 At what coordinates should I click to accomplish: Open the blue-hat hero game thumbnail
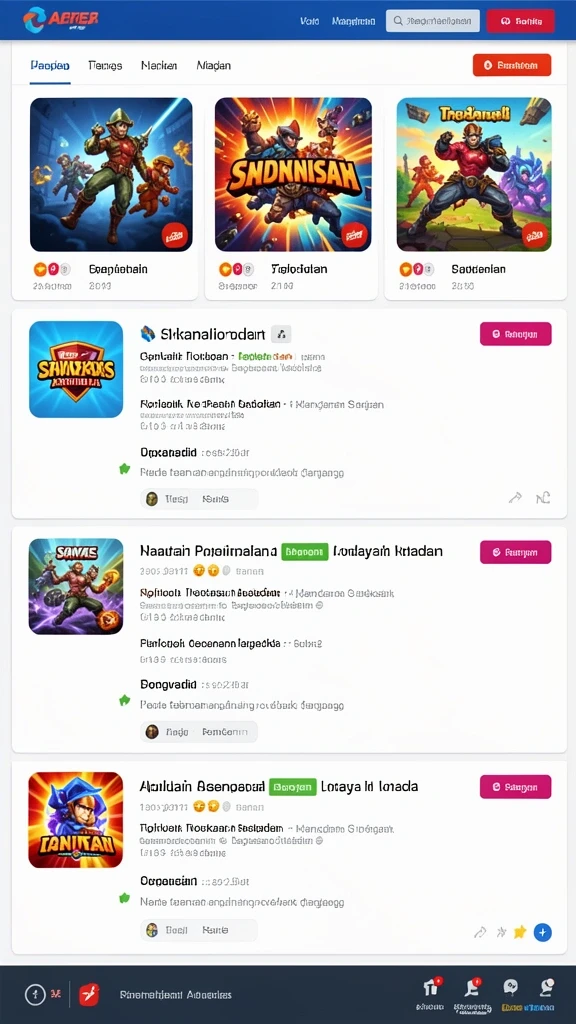[x=76, y=820]
